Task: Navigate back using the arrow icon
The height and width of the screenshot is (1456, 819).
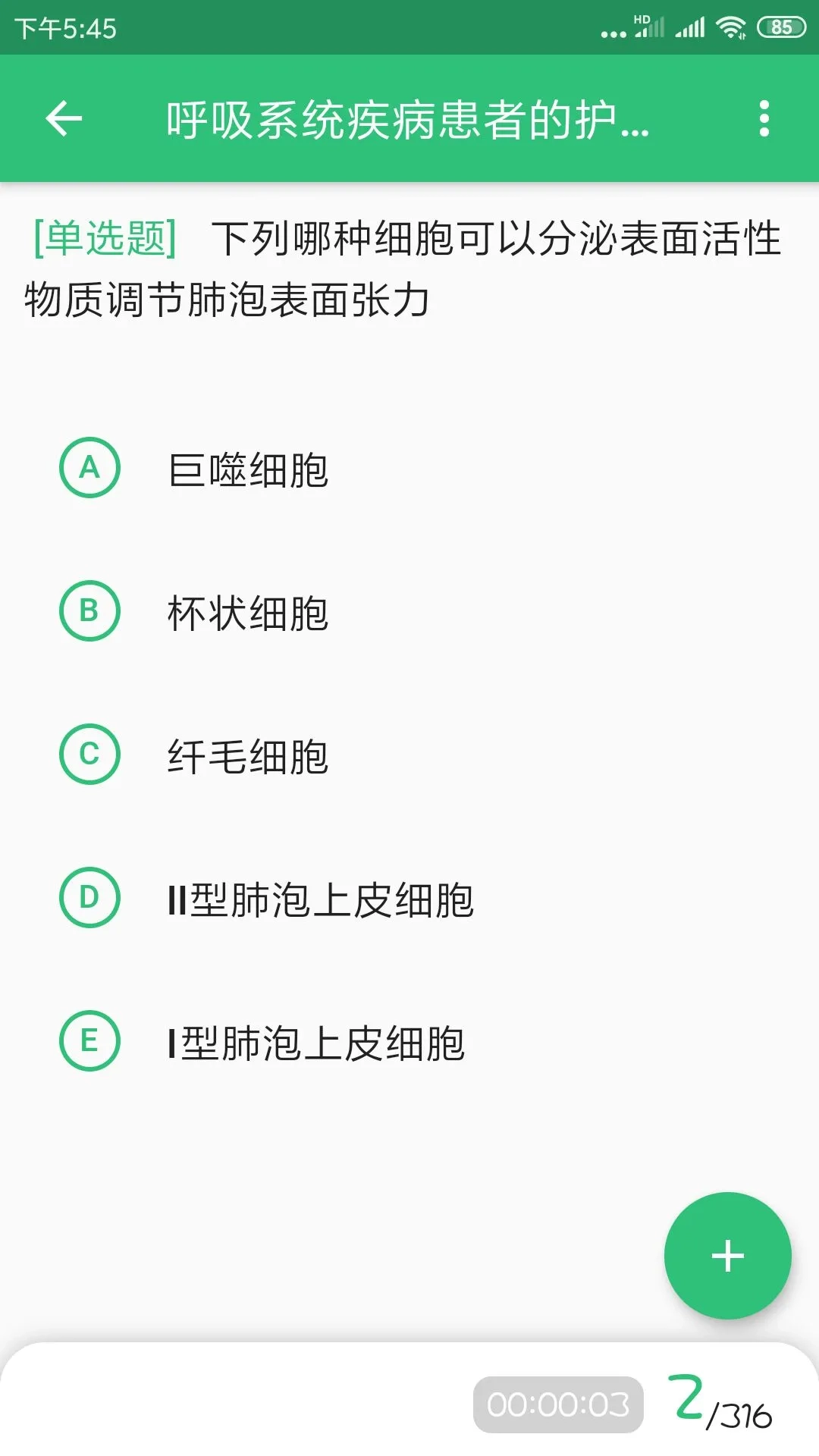Action: click(x=64, y=119)
